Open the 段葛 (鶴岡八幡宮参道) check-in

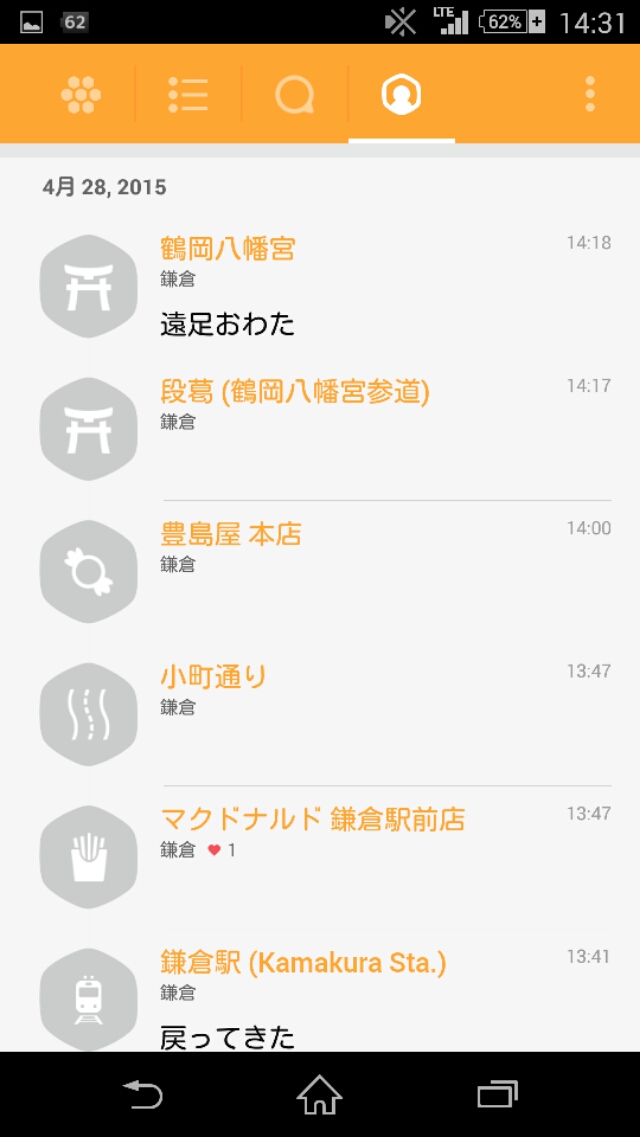pyautogui.click(x=320, y=429)
